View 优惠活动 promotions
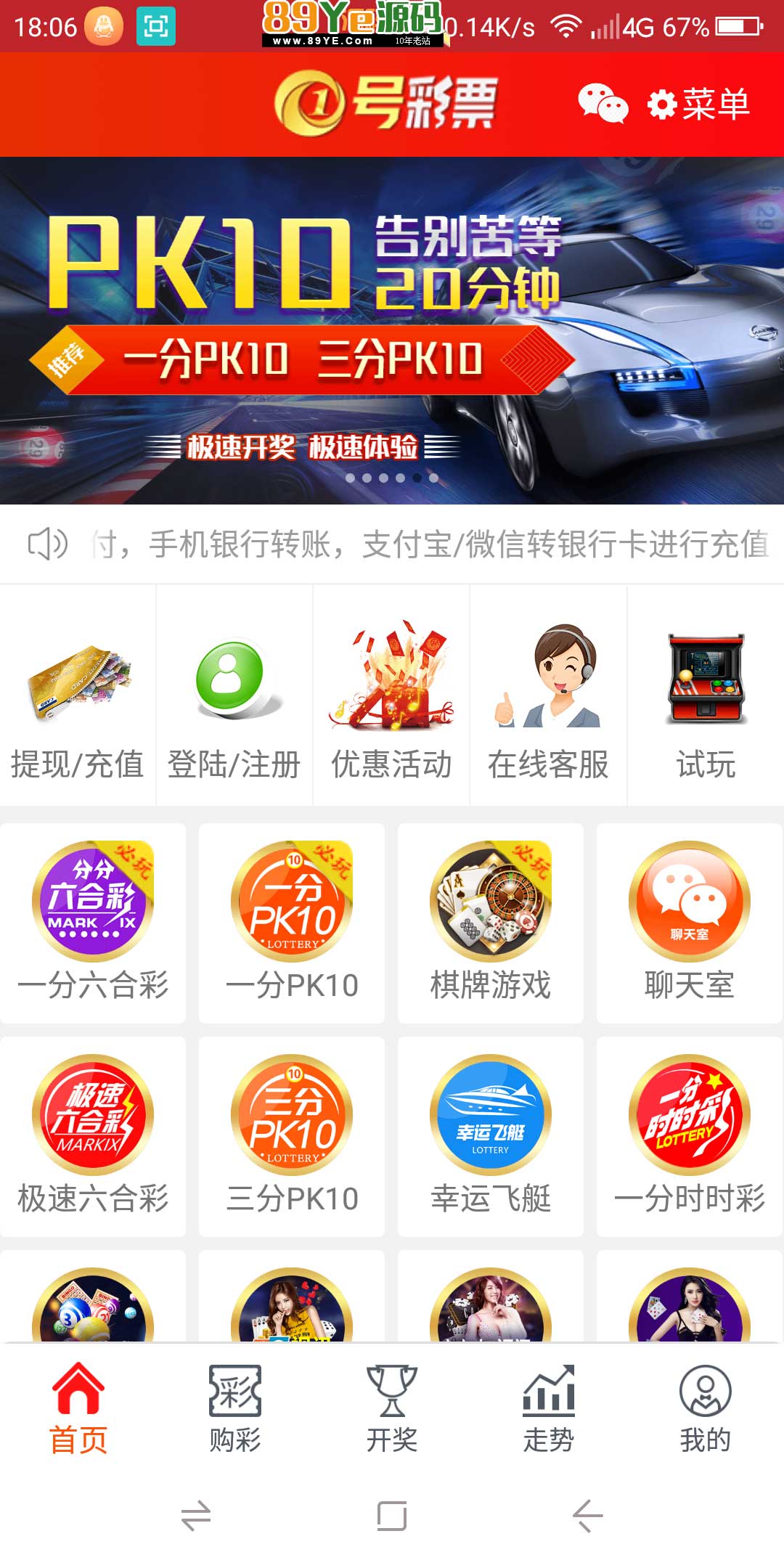The width and height of the screenshot is (784, 1568). 391,697
